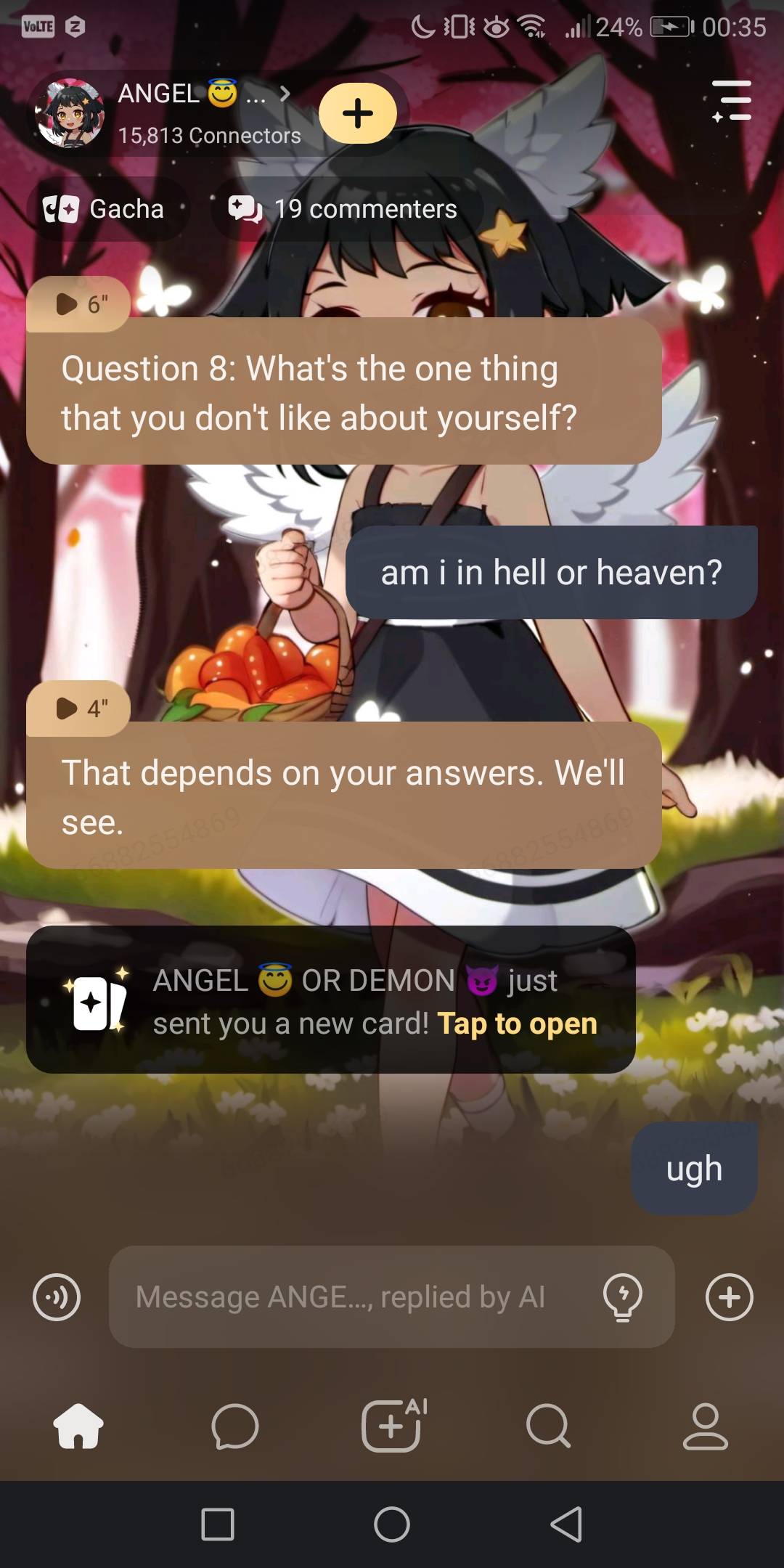Image resolution: width=784 pixels, height=1568 pixels.
Task: Get a reply suggestion with the lightbulb icon
Action: click(623, 1297)
